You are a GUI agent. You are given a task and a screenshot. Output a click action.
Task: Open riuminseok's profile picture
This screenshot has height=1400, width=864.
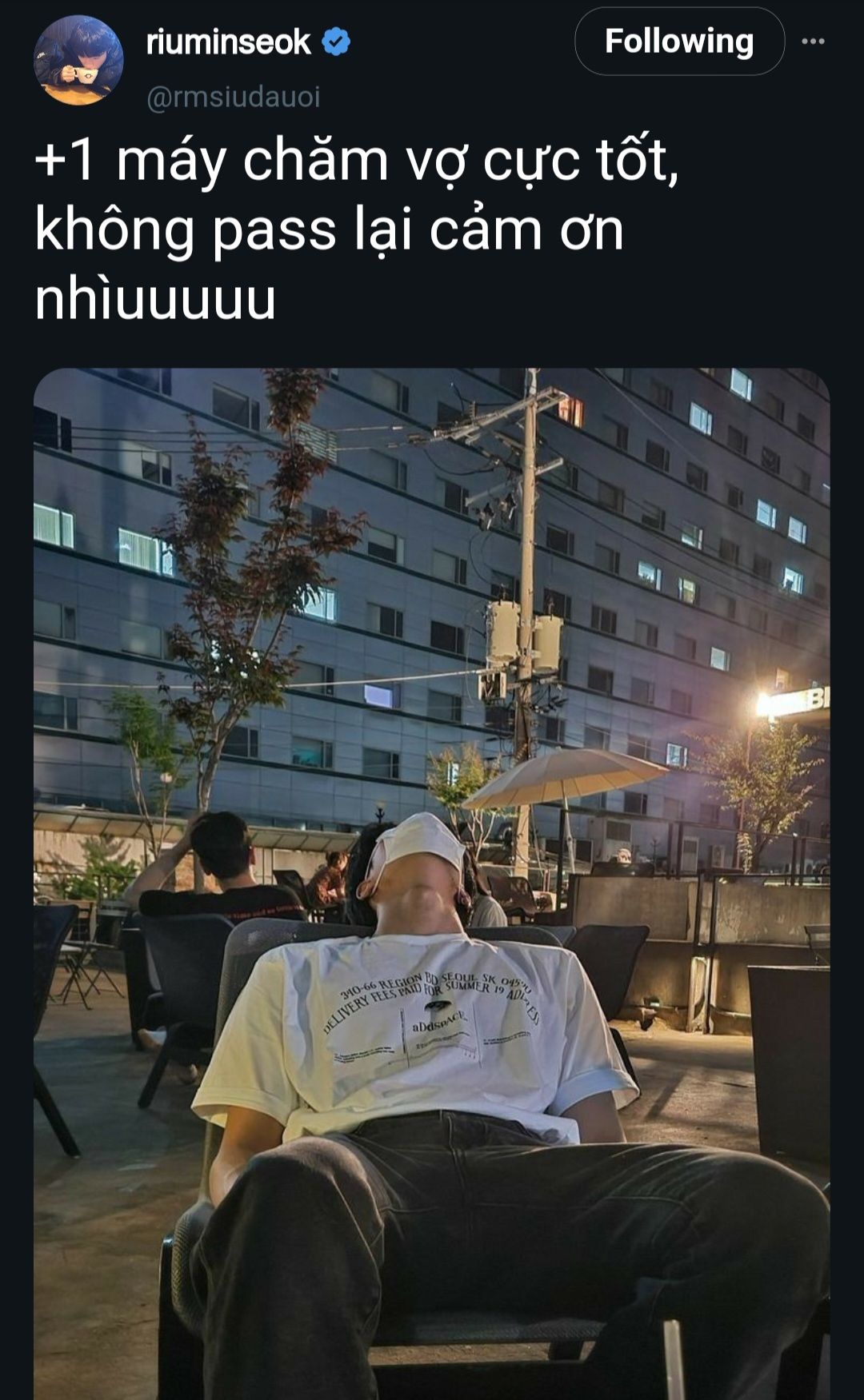pyautogui.click(x=78, y=61)
